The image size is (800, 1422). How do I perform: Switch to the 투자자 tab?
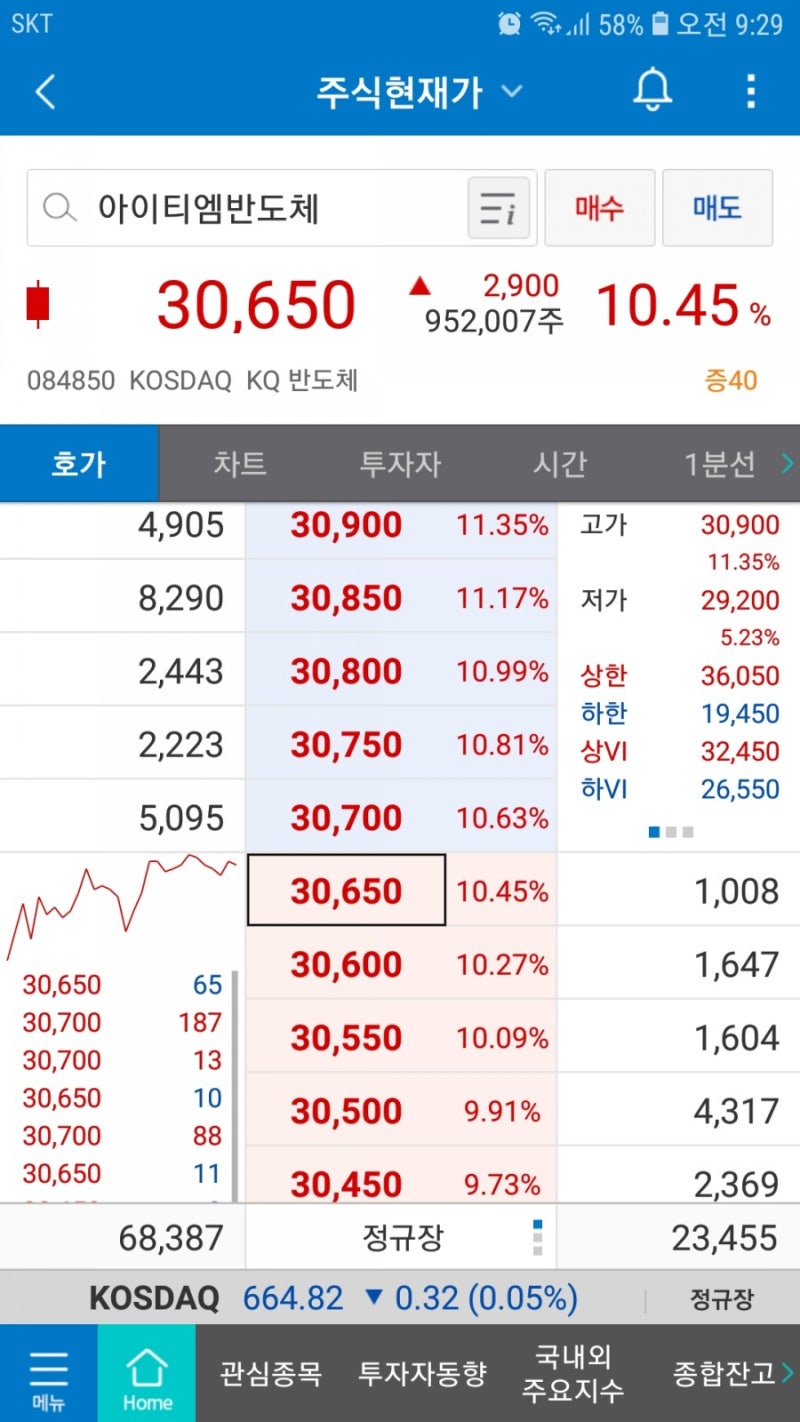[x=400, y=462]
